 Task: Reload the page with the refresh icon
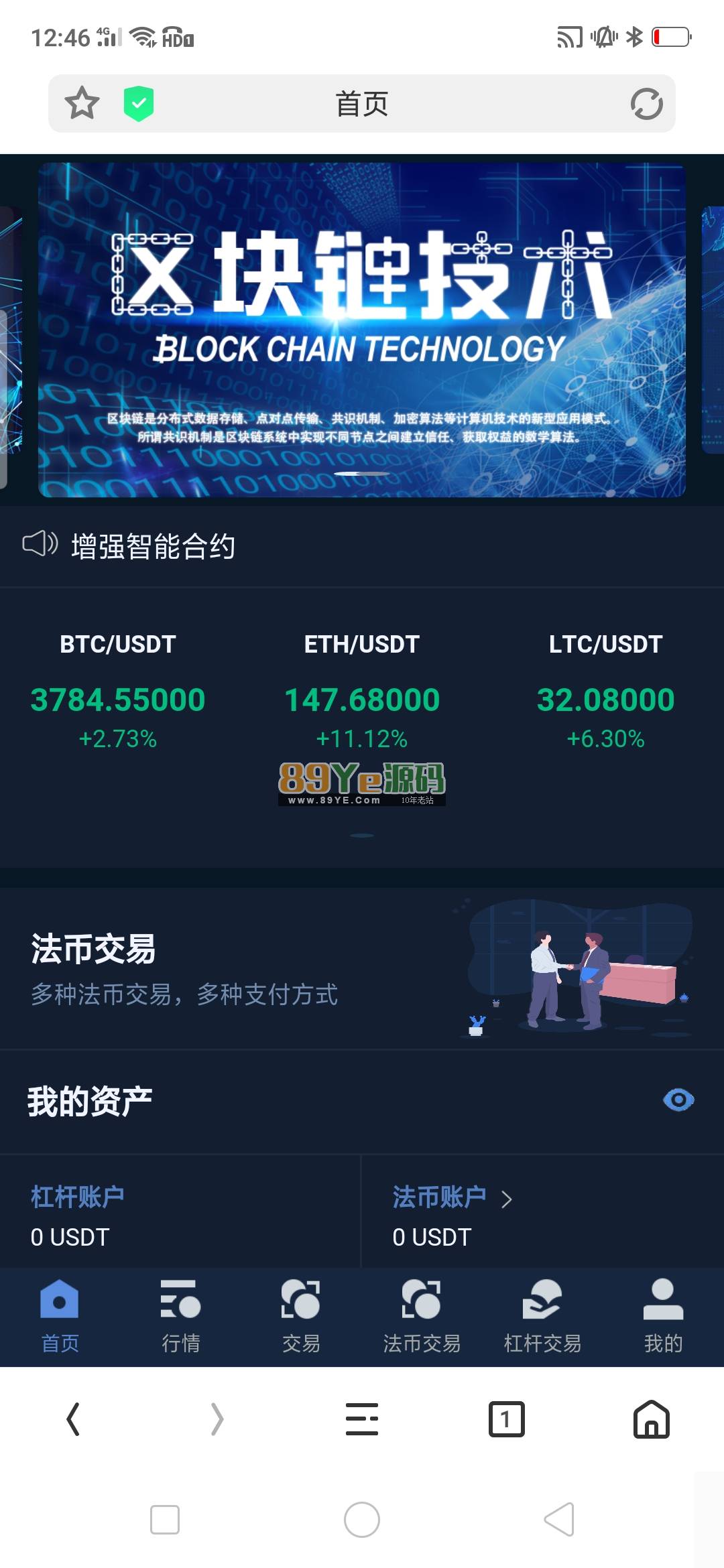646,104
